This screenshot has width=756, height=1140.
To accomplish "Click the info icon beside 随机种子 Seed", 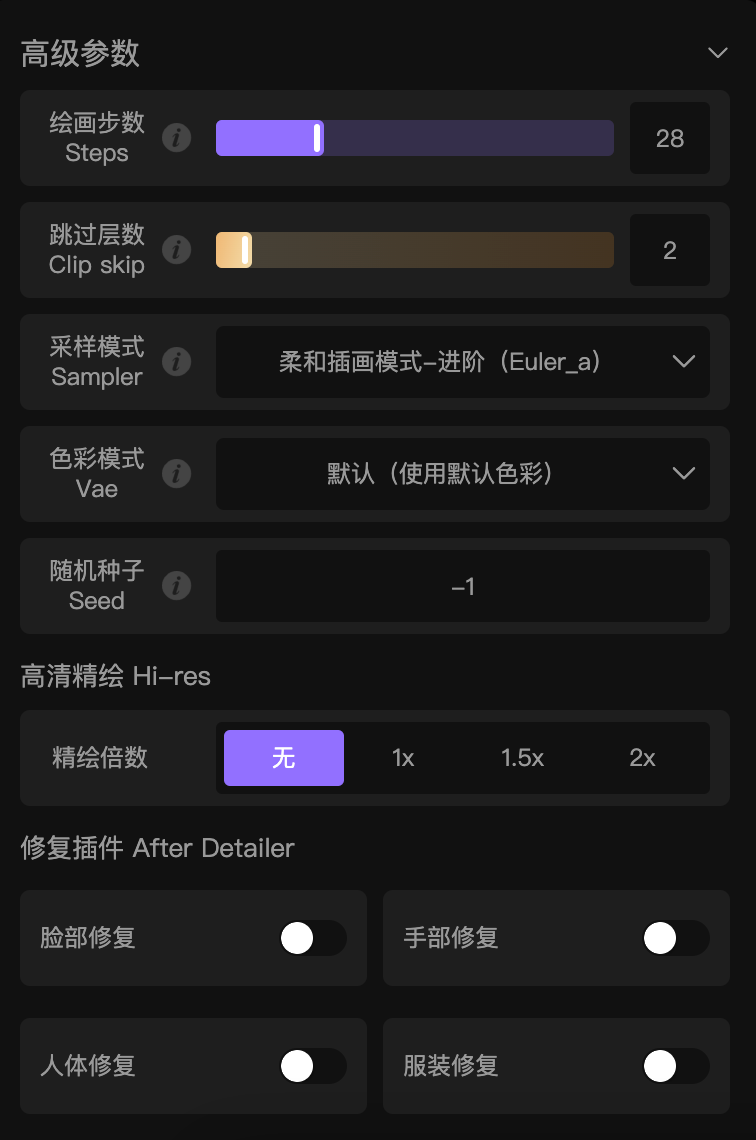I will [177, 586].
